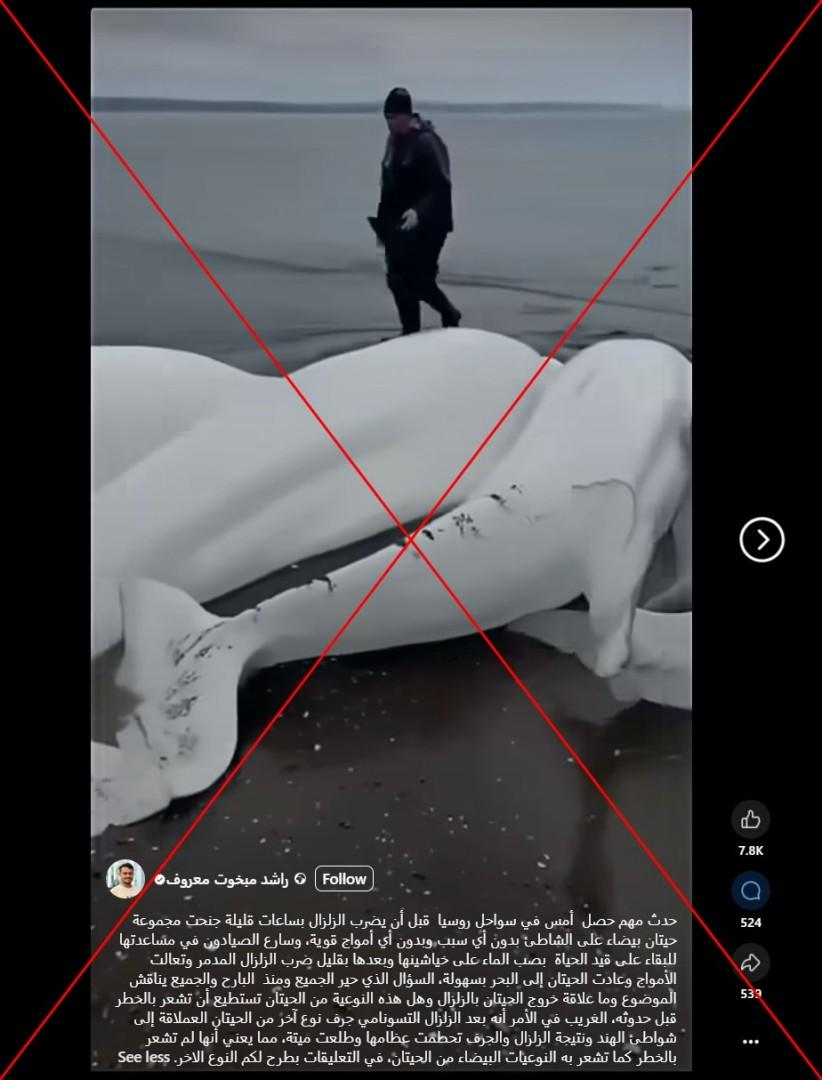
Task: Open the profile picture of راشد مبخوت معروف
Action: pos(126,879)
